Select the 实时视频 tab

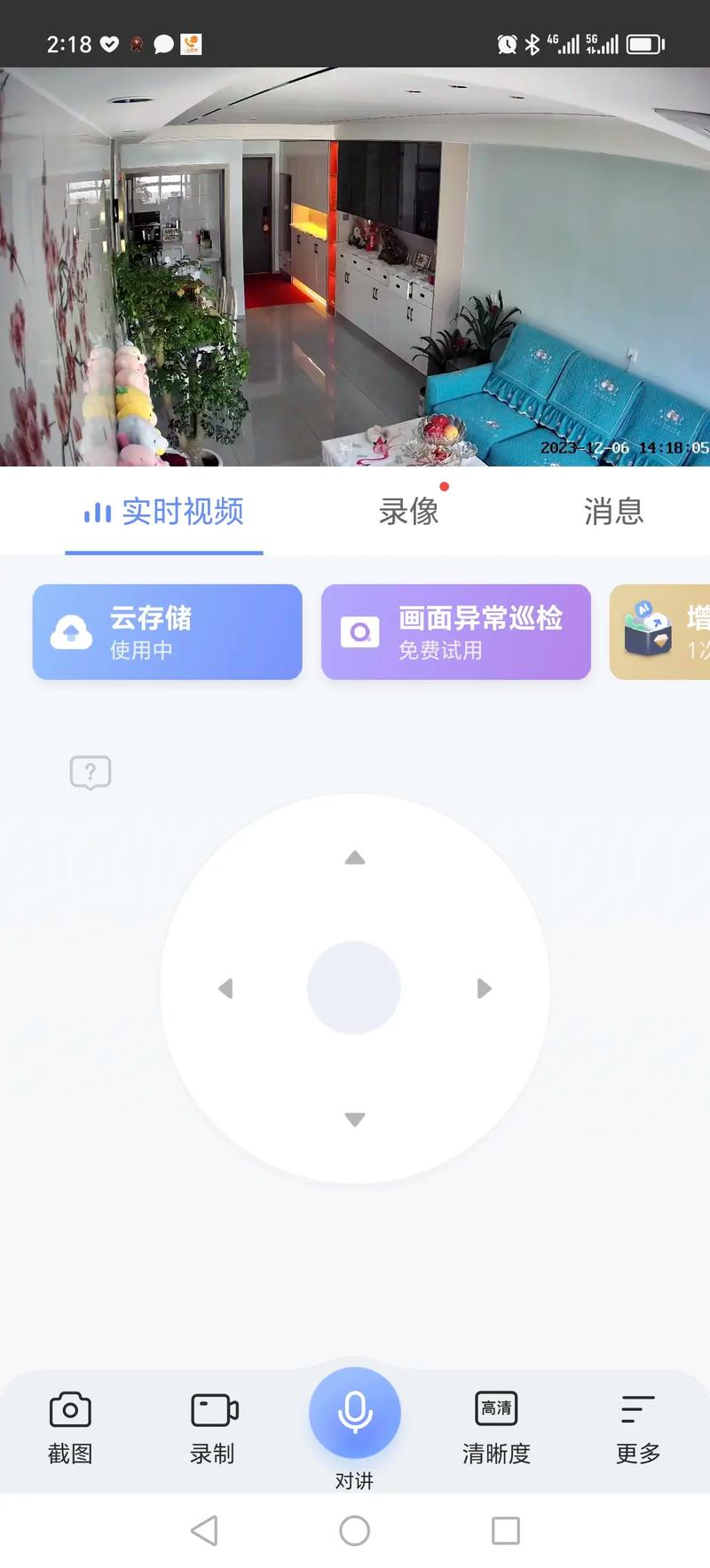click(165, 512)
